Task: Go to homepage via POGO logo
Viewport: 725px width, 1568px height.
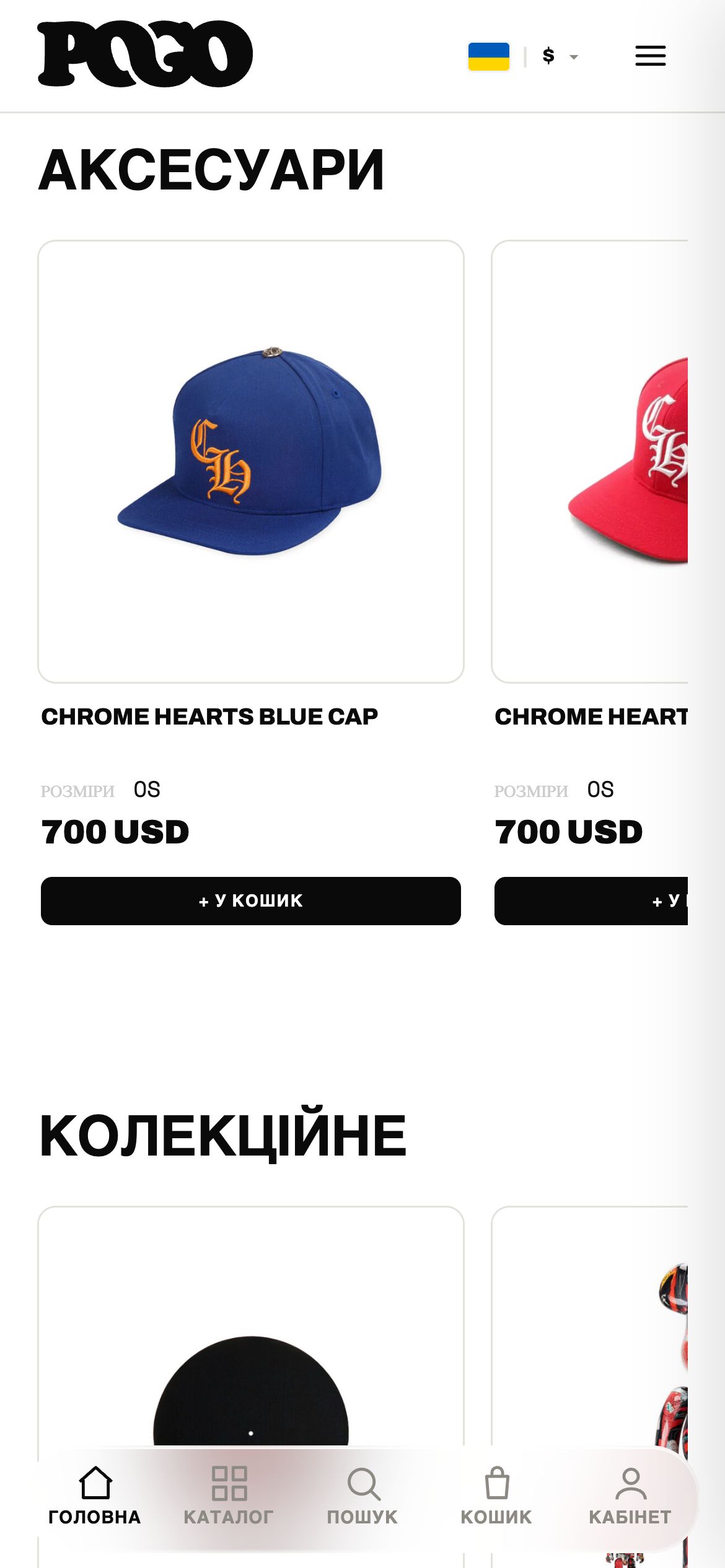Action: pos(145,54)
